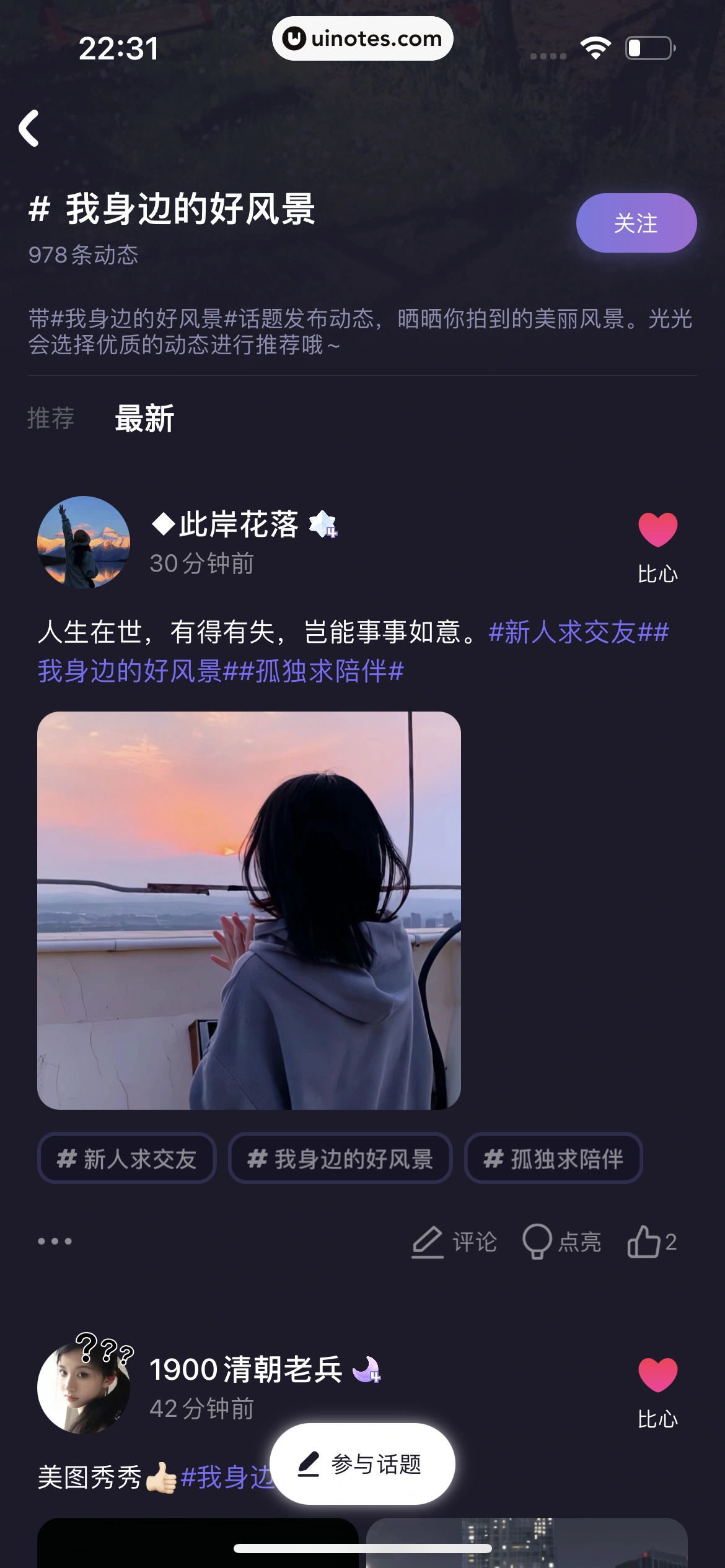Tap the 参与话题 button
Viewport: 725px width, 1568px height.
pyautogui.click(x=363, y=1463)
